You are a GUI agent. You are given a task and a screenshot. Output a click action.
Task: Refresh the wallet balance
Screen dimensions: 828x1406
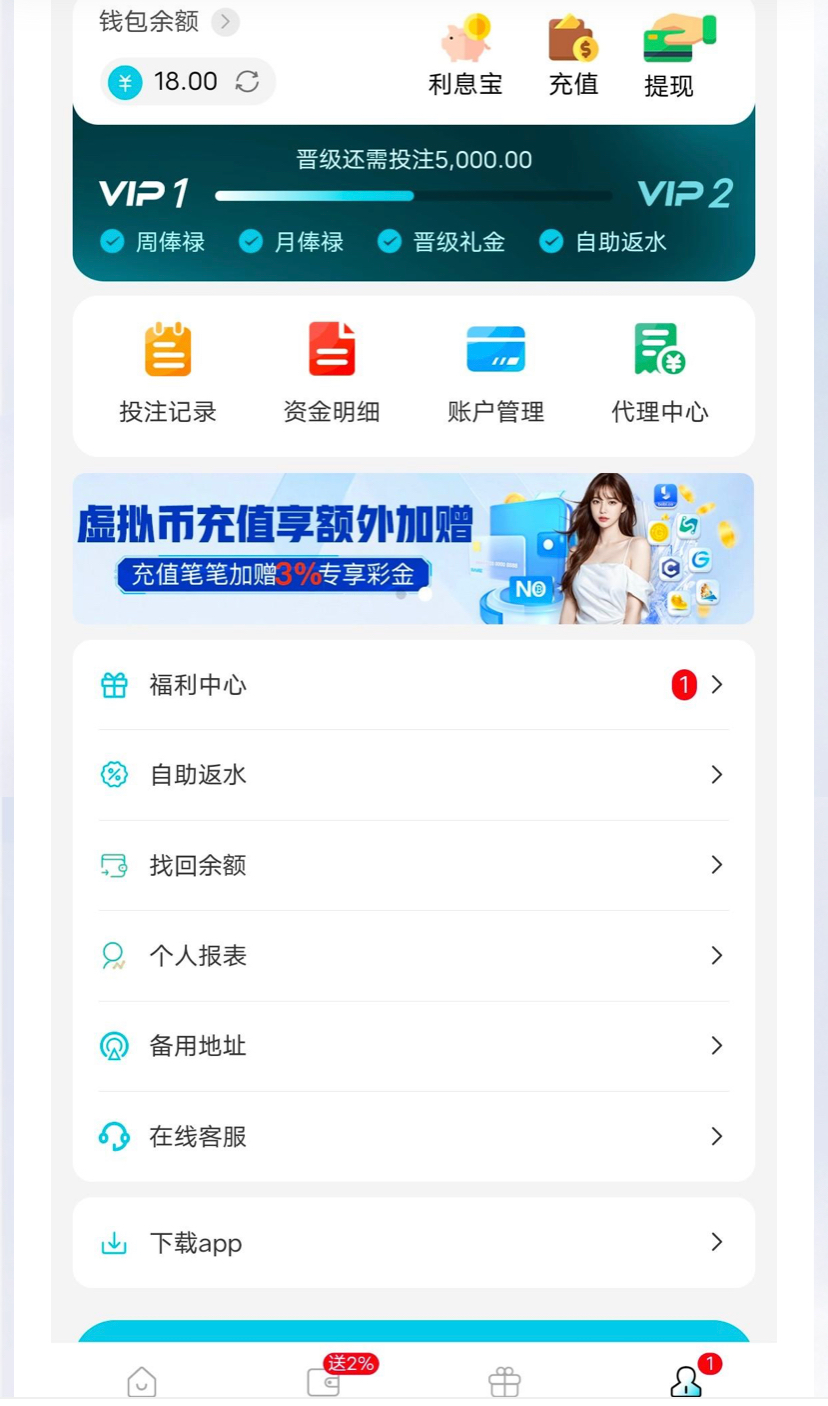247,82
